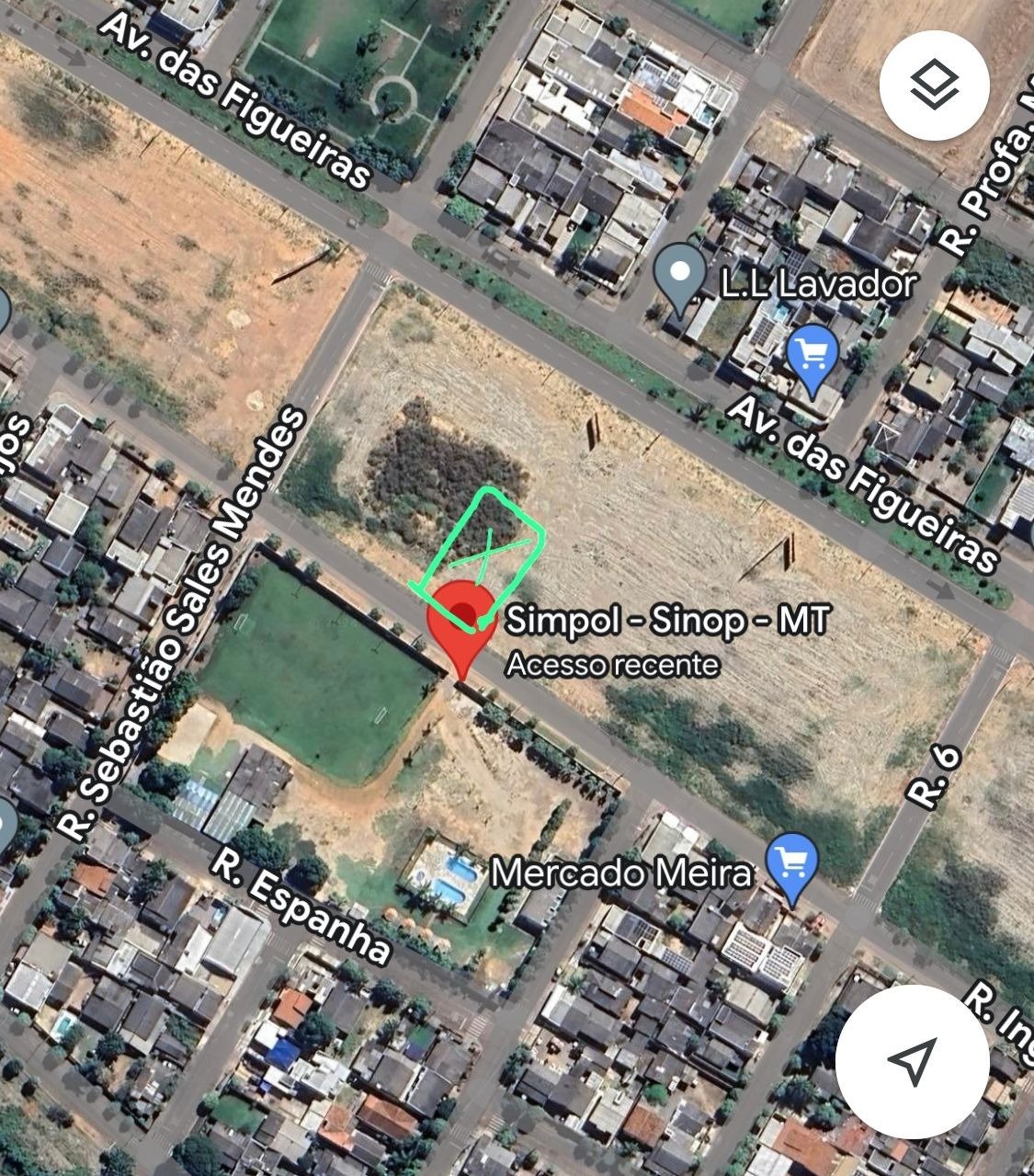Center the map on my location
Screen dimensions: 1034x1176
pos(912,1061)
